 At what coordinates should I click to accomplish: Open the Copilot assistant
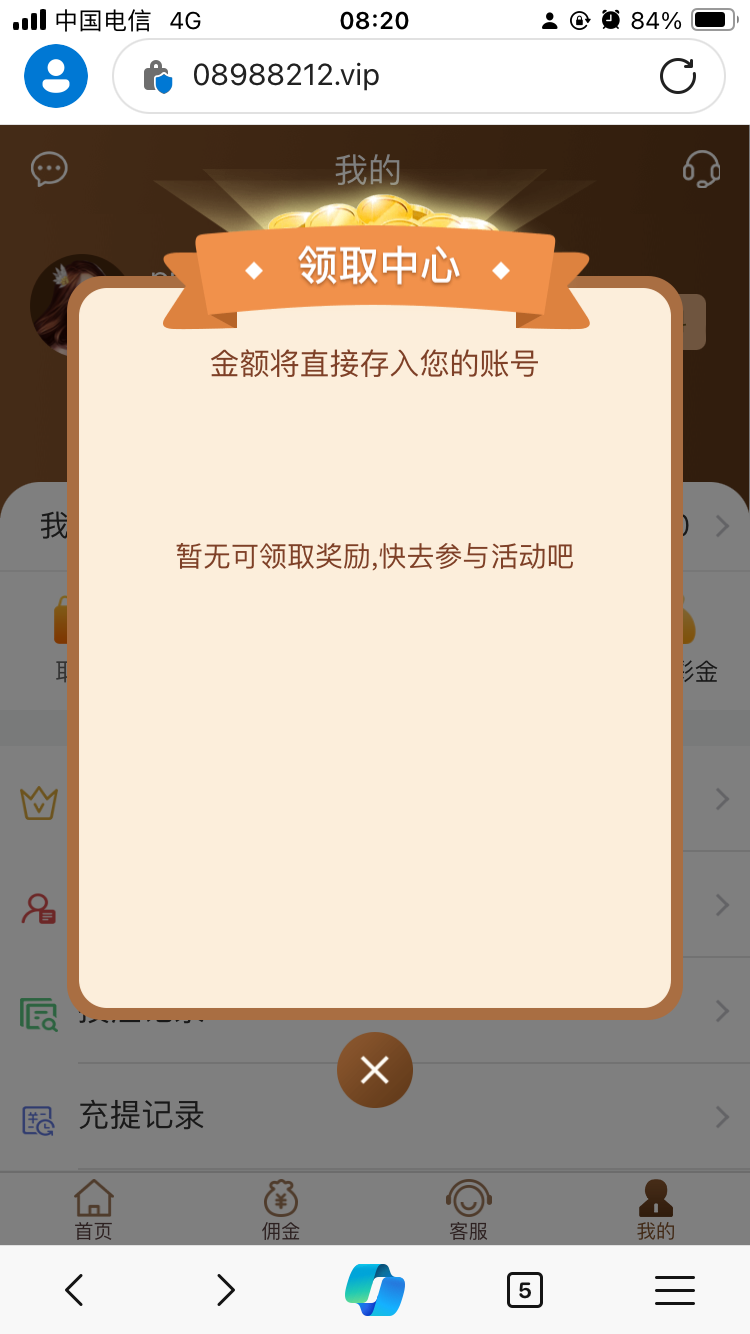pyautogui.click(x=375, y=1290)
